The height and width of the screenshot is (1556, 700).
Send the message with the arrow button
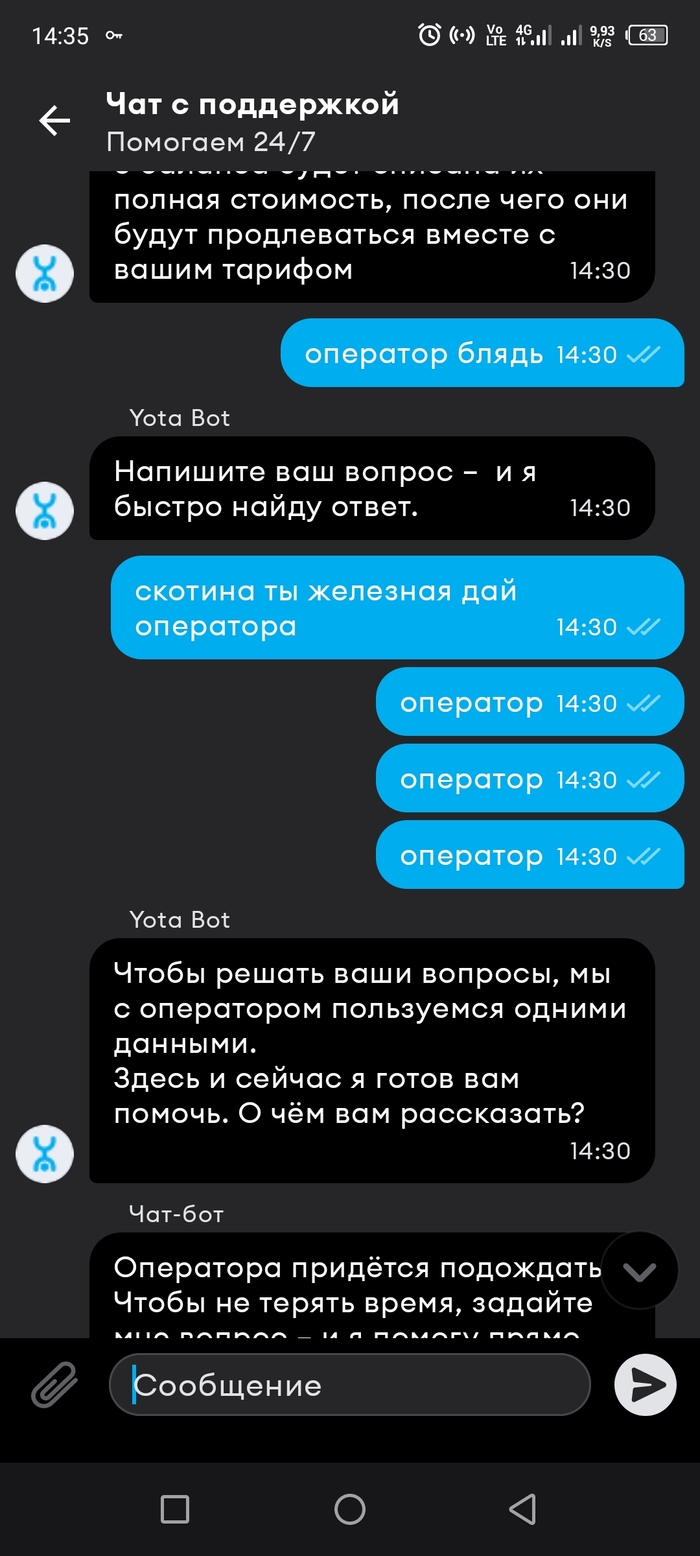coord(645,1385)
